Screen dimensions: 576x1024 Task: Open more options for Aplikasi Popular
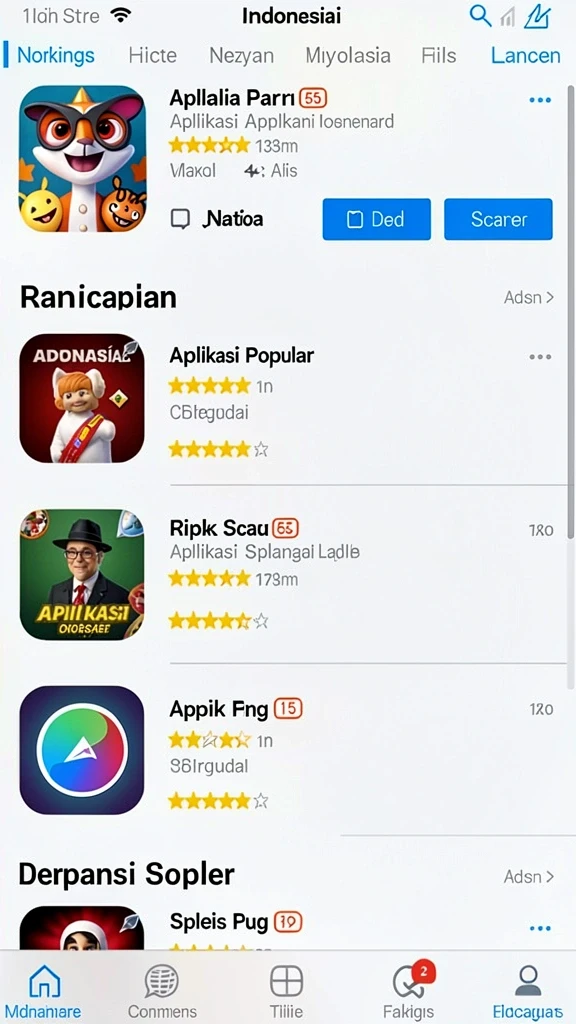pos(540,357)
